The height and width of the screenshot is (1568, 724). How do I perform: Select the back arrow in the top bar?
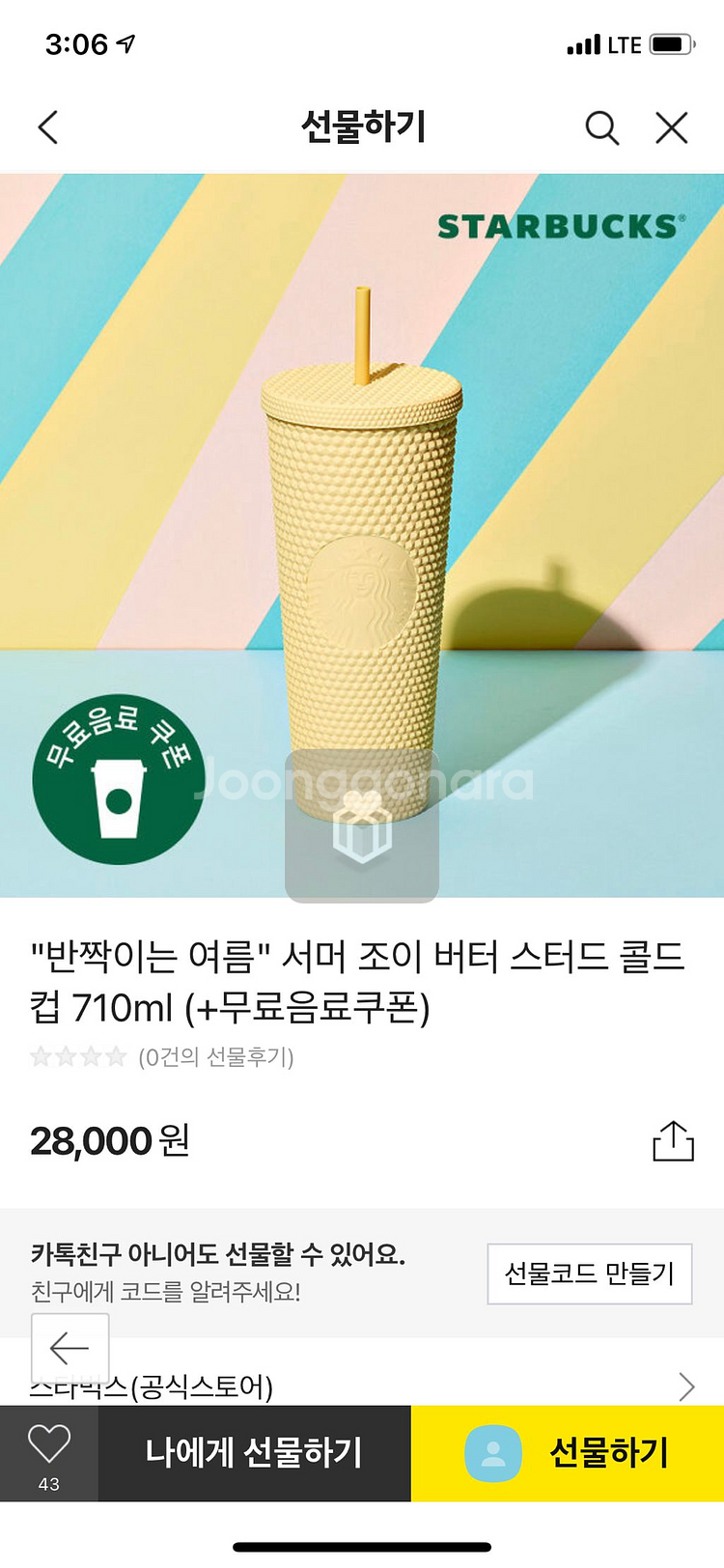coord(48,126)
